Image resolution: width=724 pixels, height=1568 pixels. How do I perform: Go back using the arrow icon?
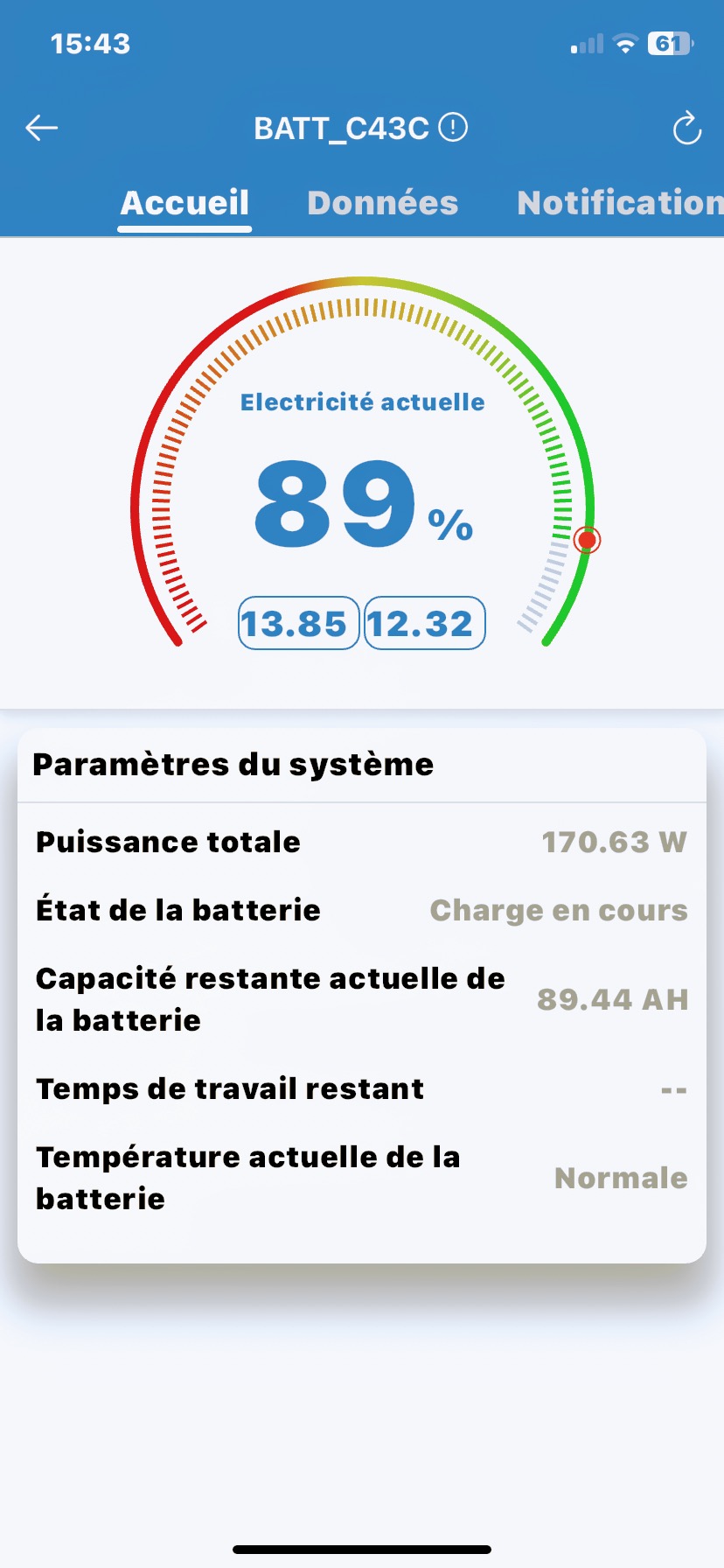coord(41,128)
